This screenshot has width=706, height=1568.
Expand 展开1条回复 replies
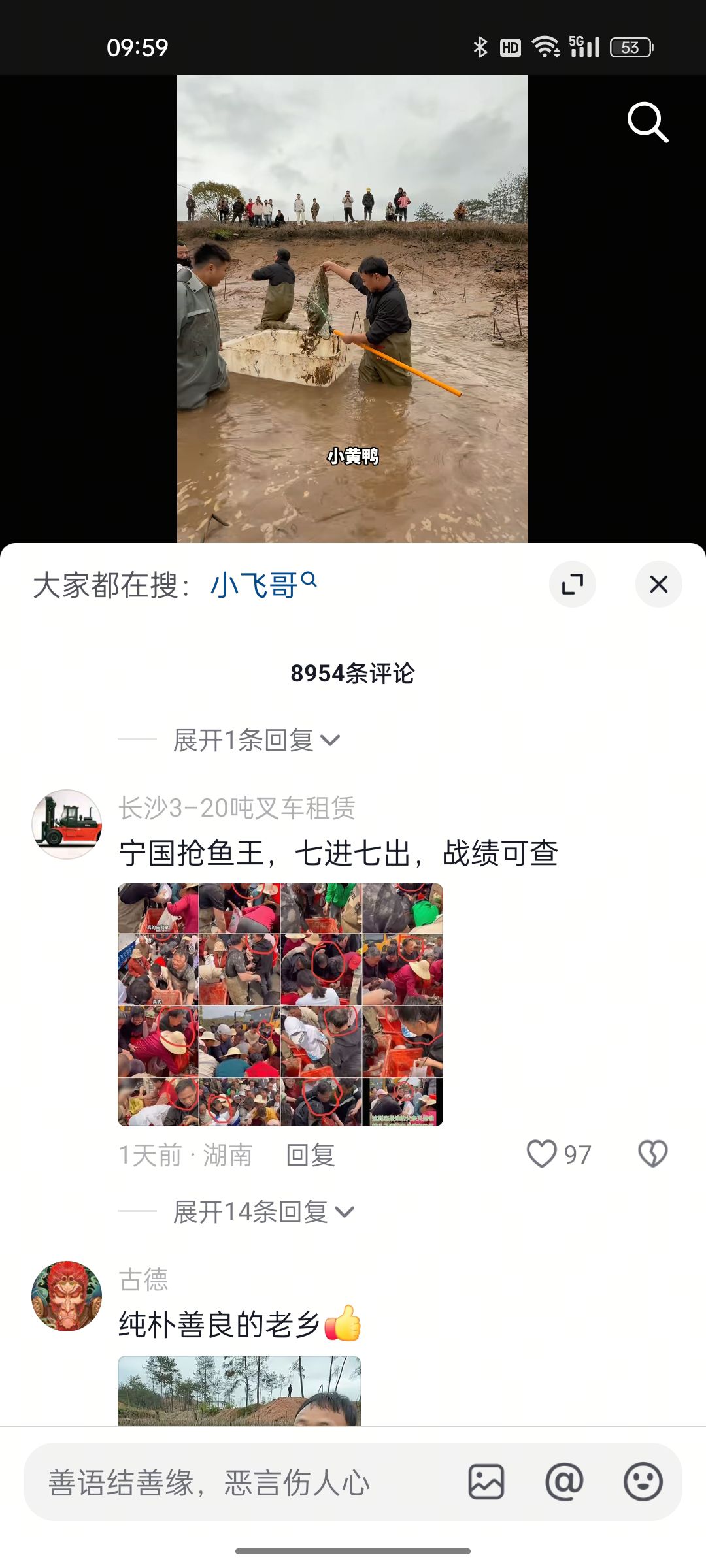[x=256, y=740]
